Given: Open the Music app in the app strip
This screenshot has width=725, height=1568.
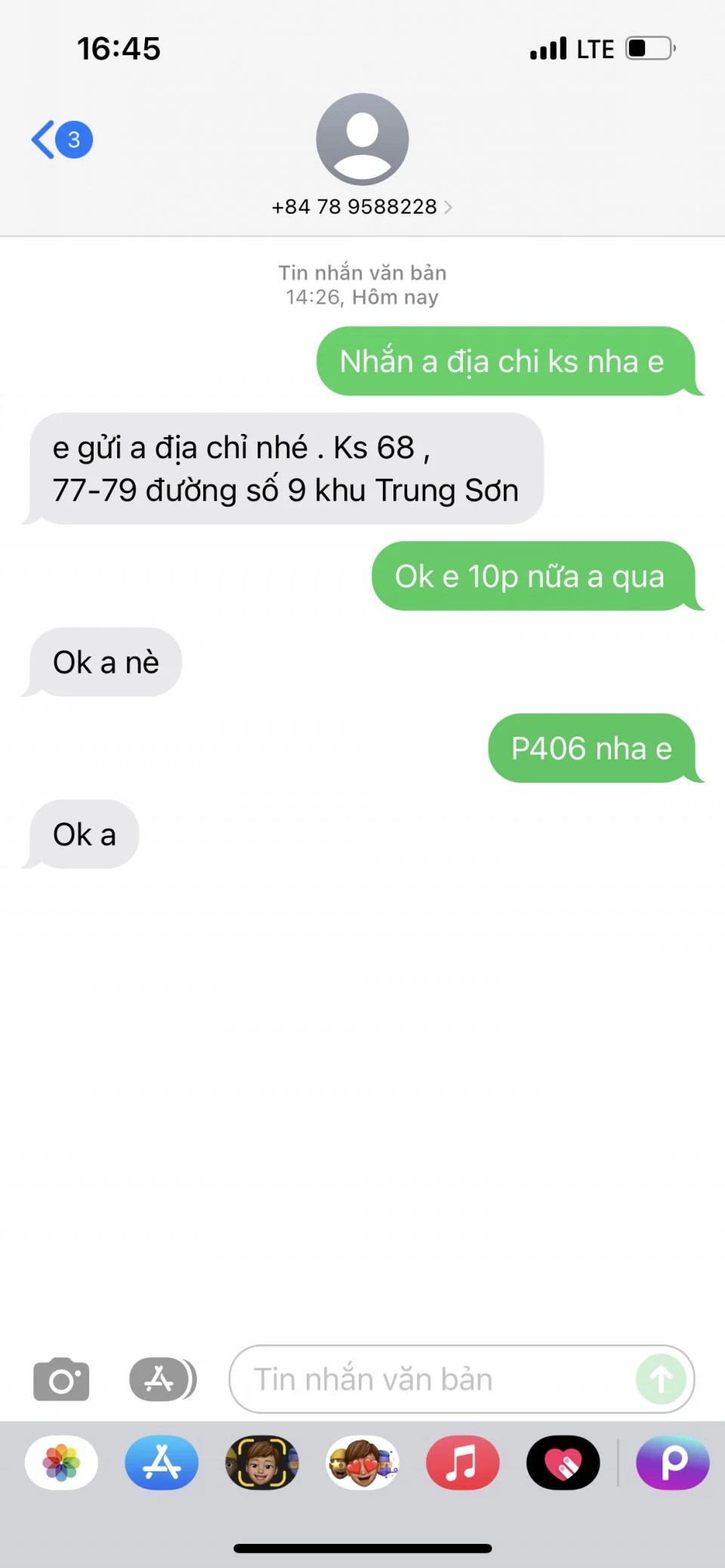Looking at the screenshot, I should coord(462,1462).
